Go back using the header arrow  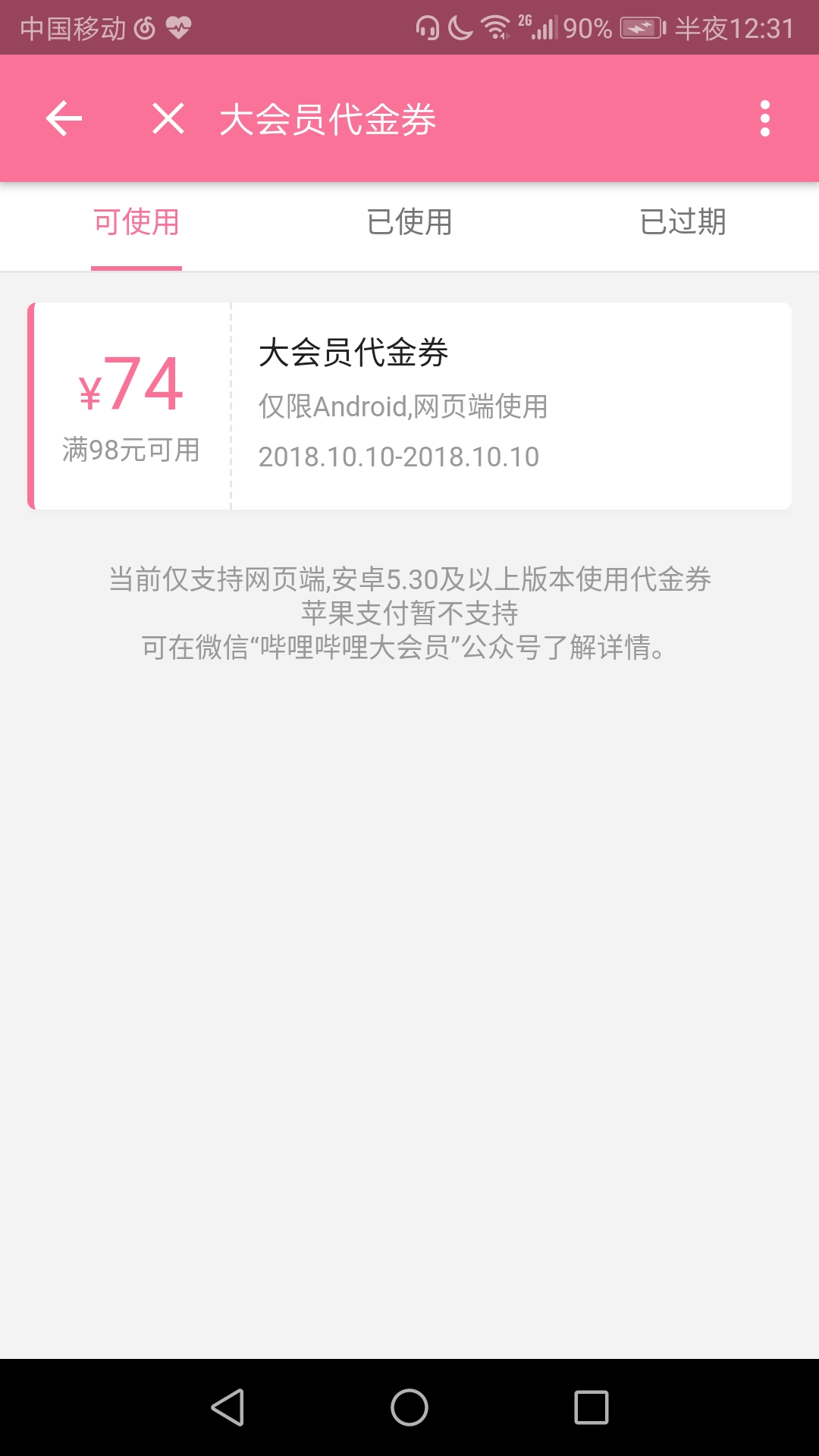click(x=64, y=119)
